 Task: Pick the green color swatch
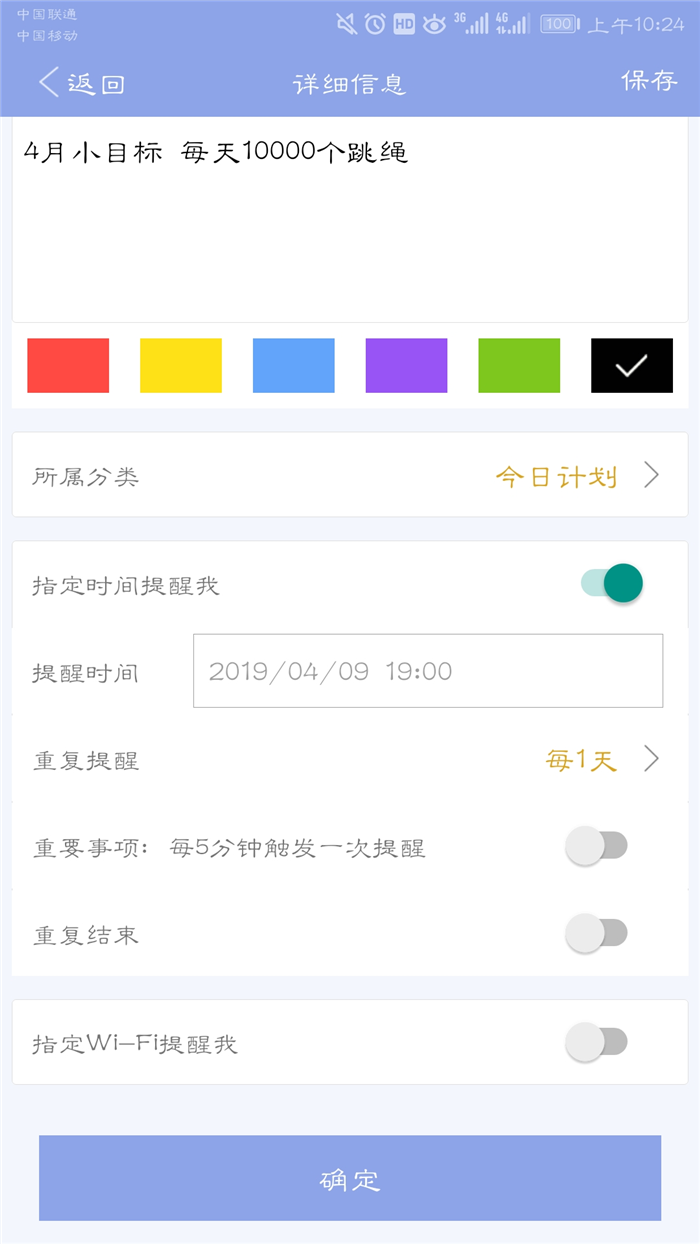point(519,365)
